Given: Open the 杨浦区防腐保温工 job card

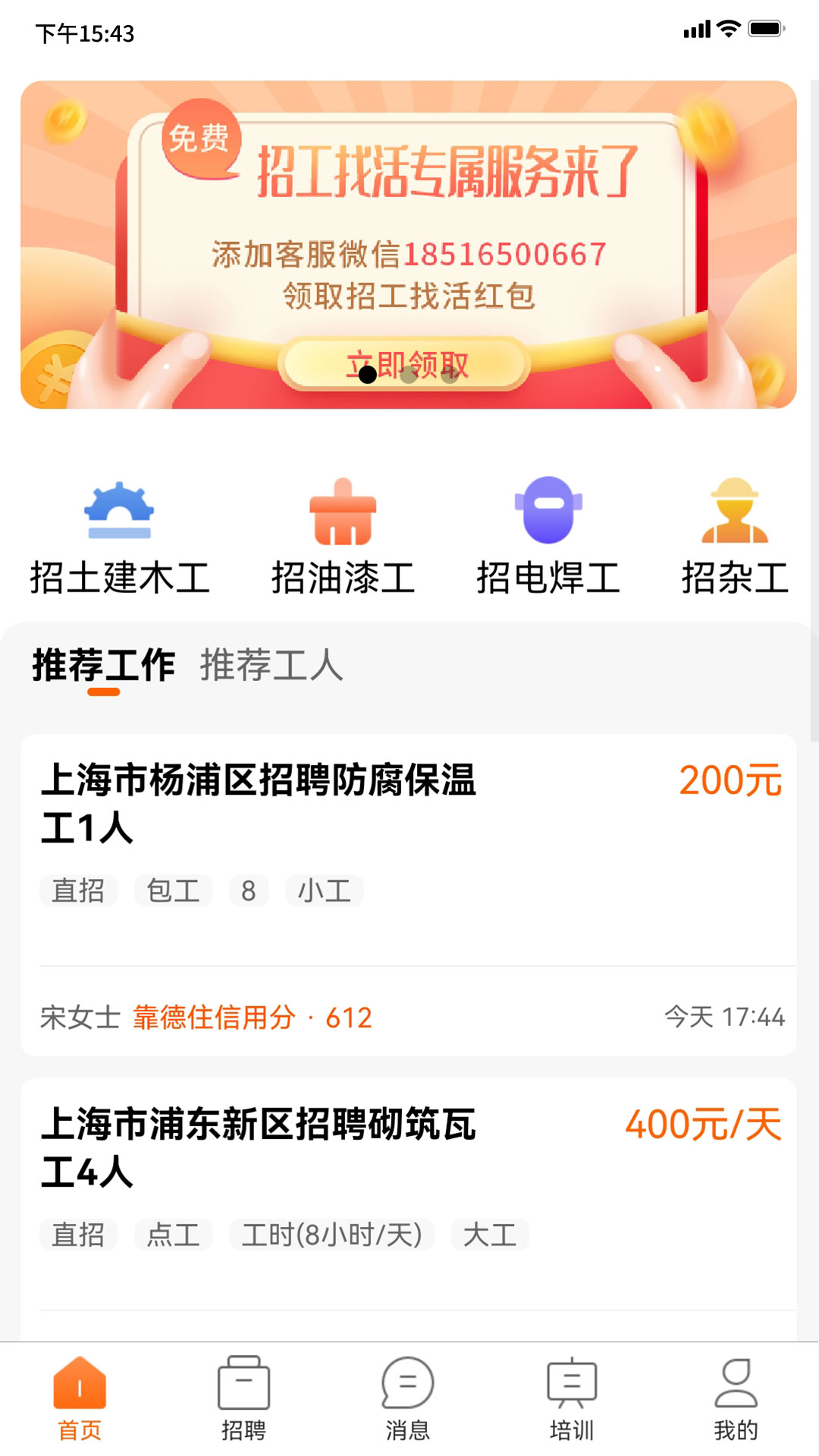Looking at the screenshot, I should coord(408,893).
